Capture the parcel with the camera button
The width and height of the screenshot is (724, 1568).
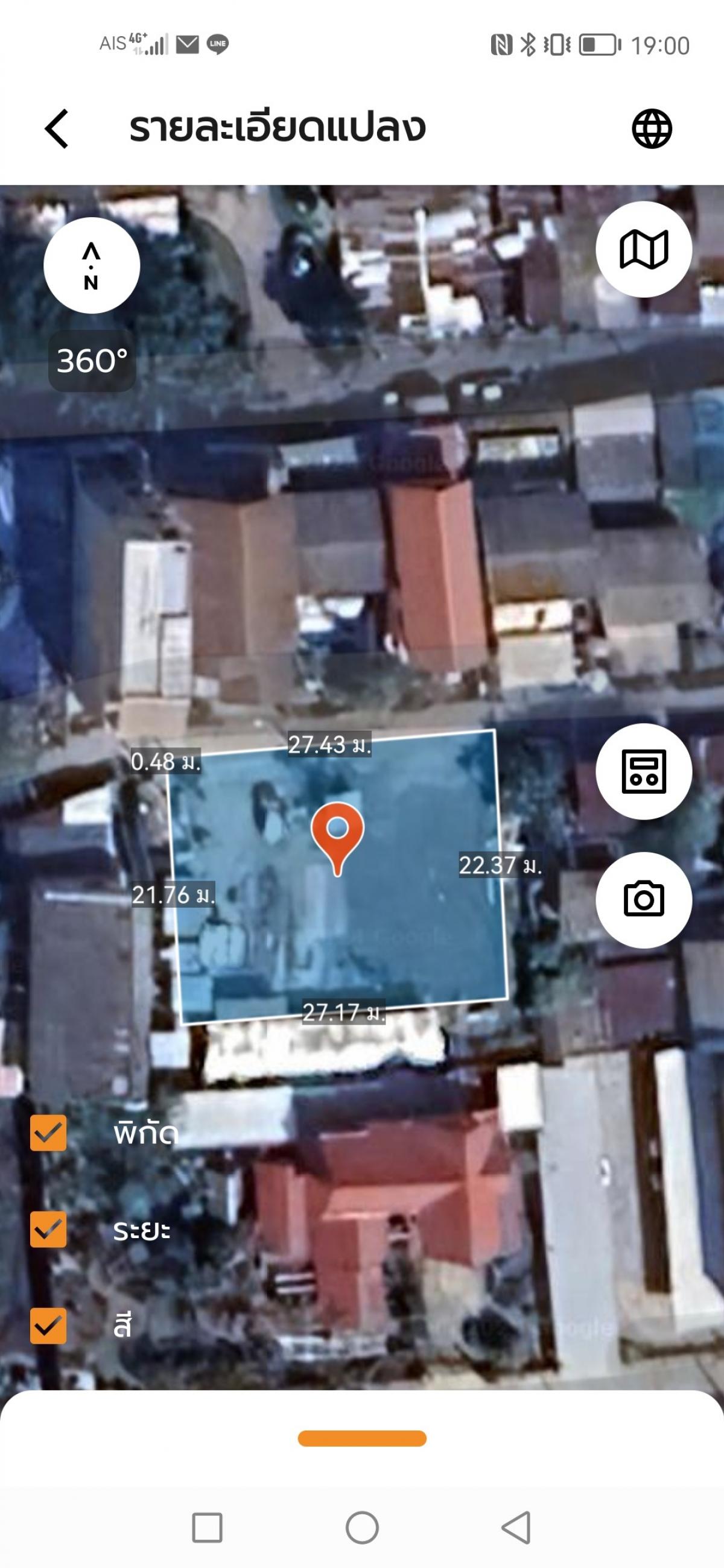(x=644, y=899)
